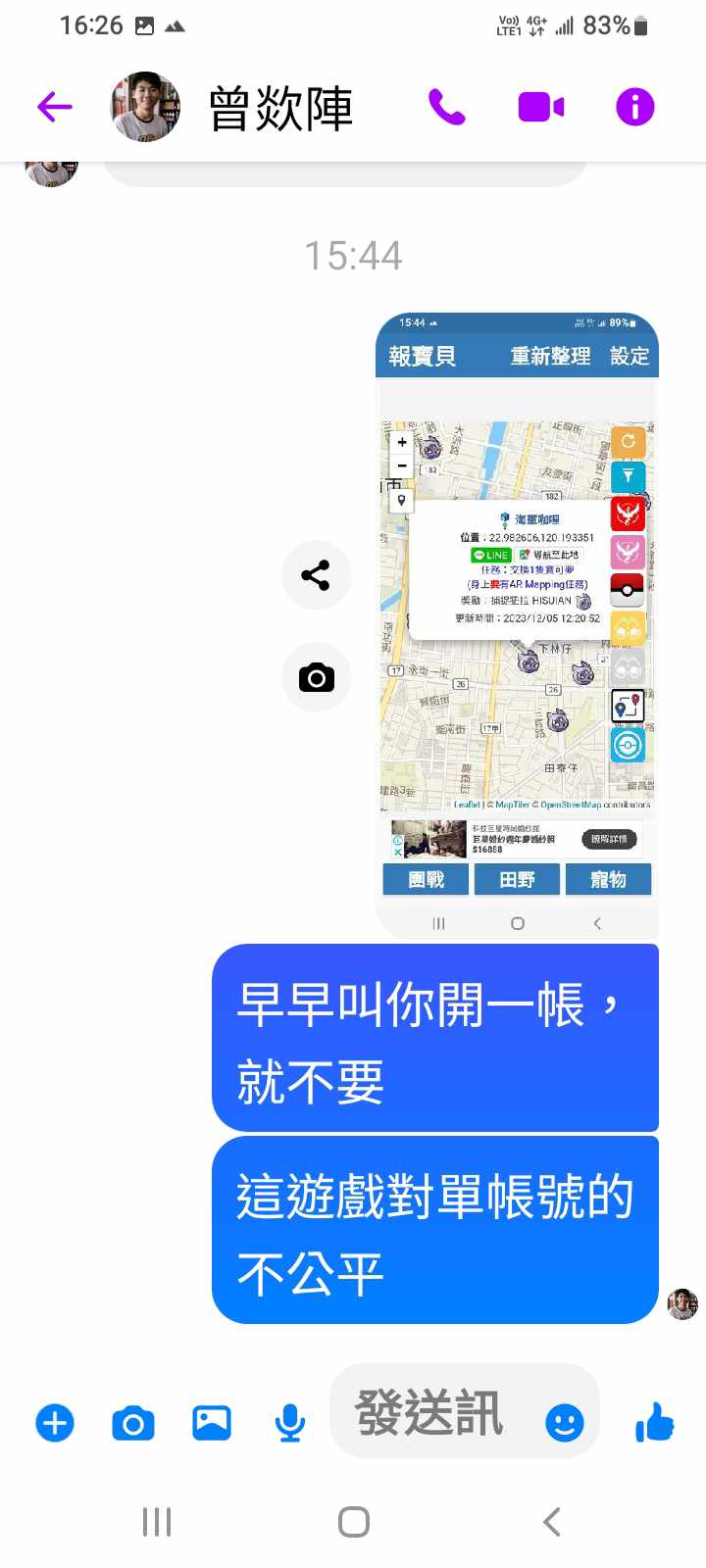Go to the system home screen
706x1568 pixels.
[x=353, y=1522]
